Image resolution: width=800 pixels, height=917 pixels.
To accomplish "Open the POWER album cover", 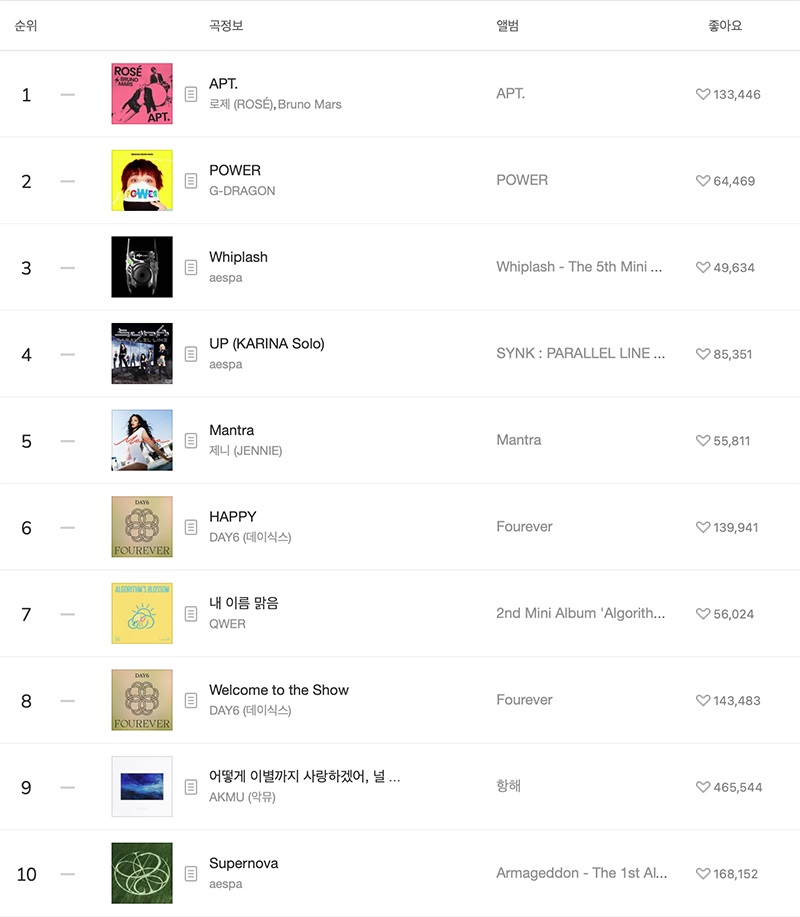I will pos(142,181).
